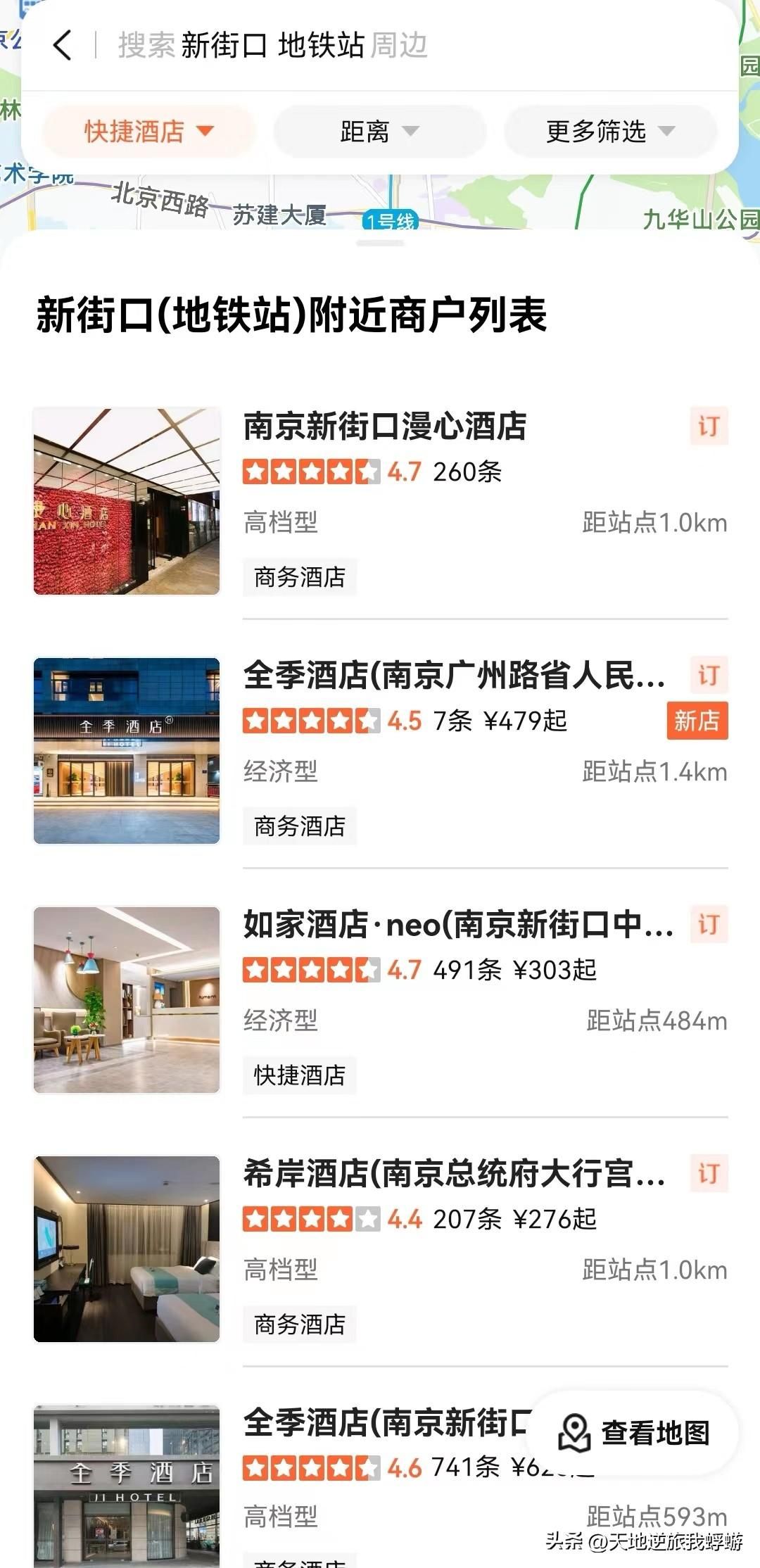Expand the 距离 distance filter
The height and width of the screenshot is (1568, 760).
click(379, 131)
